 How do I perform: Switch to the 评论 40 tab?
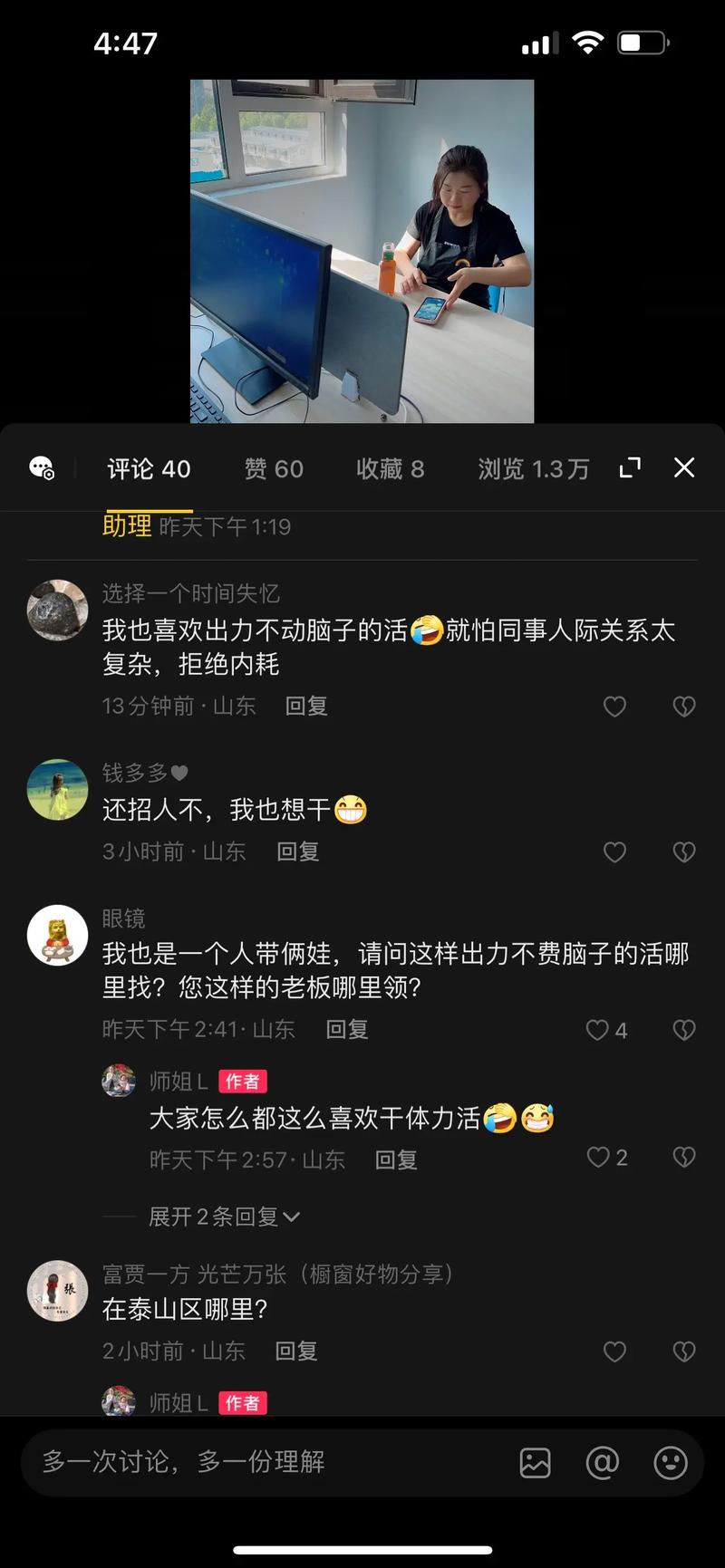click(148, 468)
